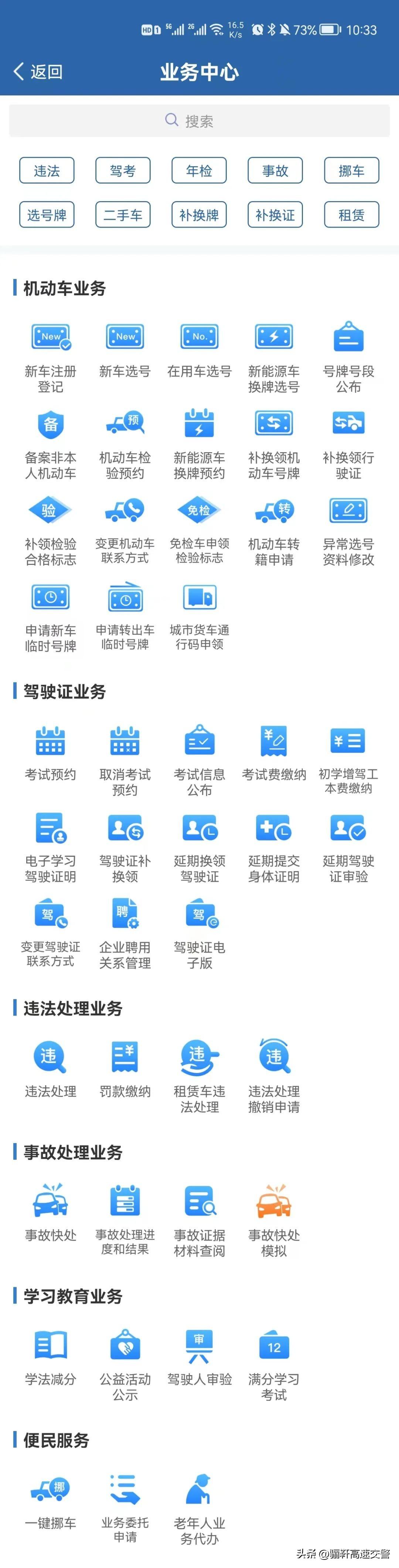Go back using the 返回 button
399x1568 pixels.
pos(38,72)
